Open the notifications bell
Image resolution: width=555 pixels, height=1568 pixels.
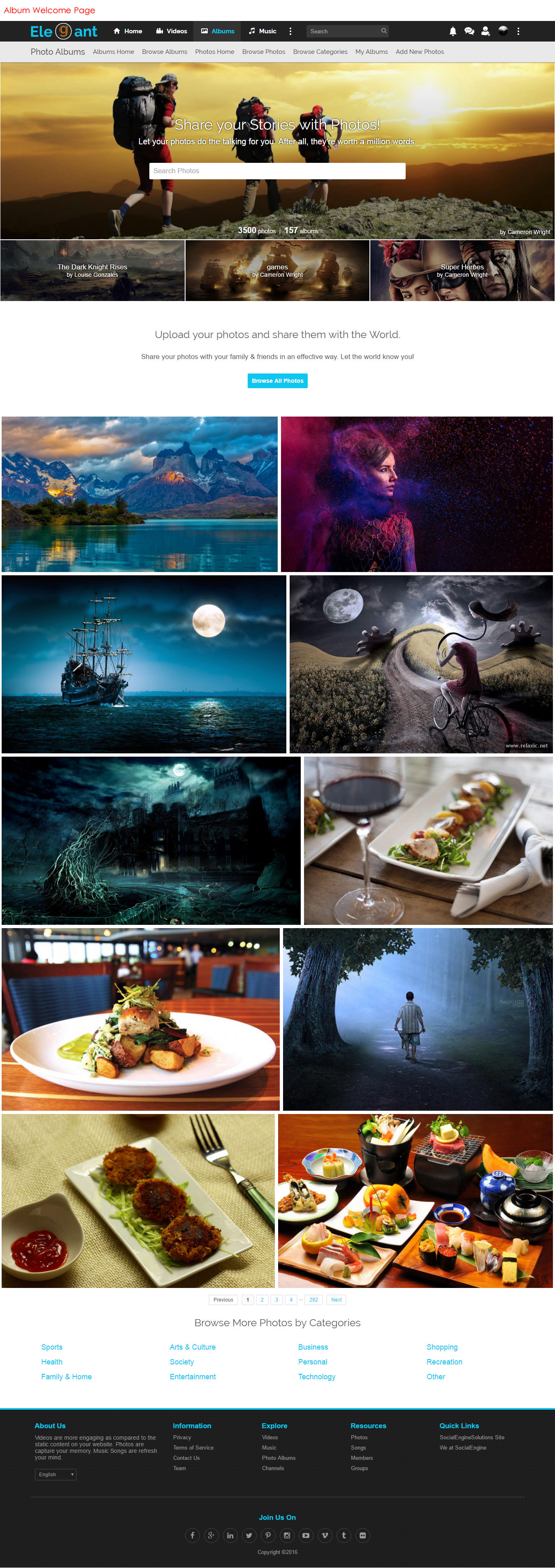coord(453,31)
